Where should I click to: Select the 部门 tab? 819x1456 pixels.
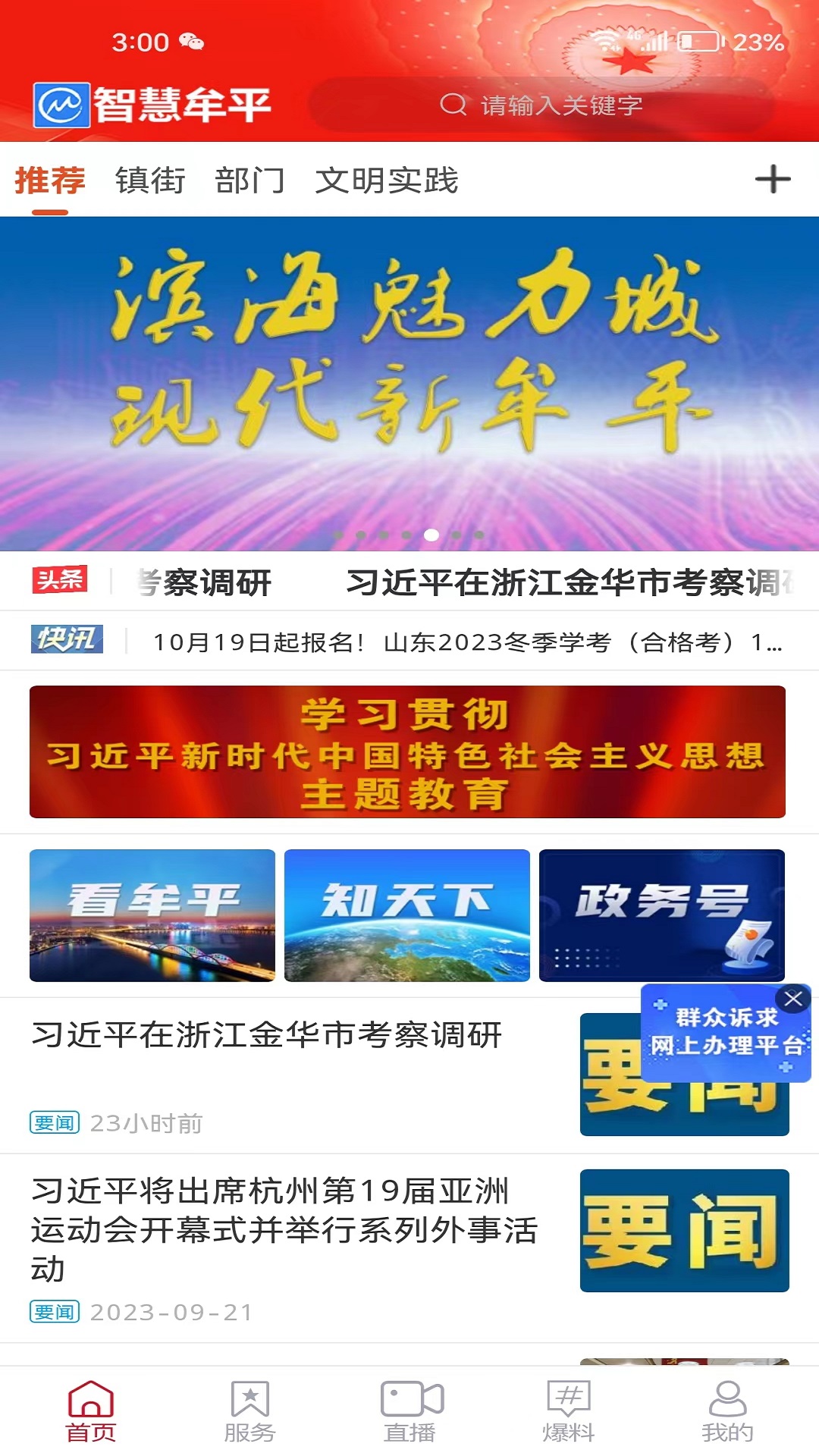click(x=249, y=180)
